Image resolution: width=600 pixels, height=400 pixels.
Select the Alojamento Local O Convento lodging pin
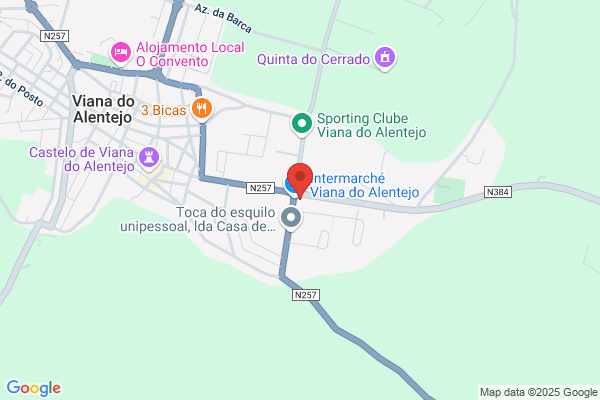[x=121, y=54]
